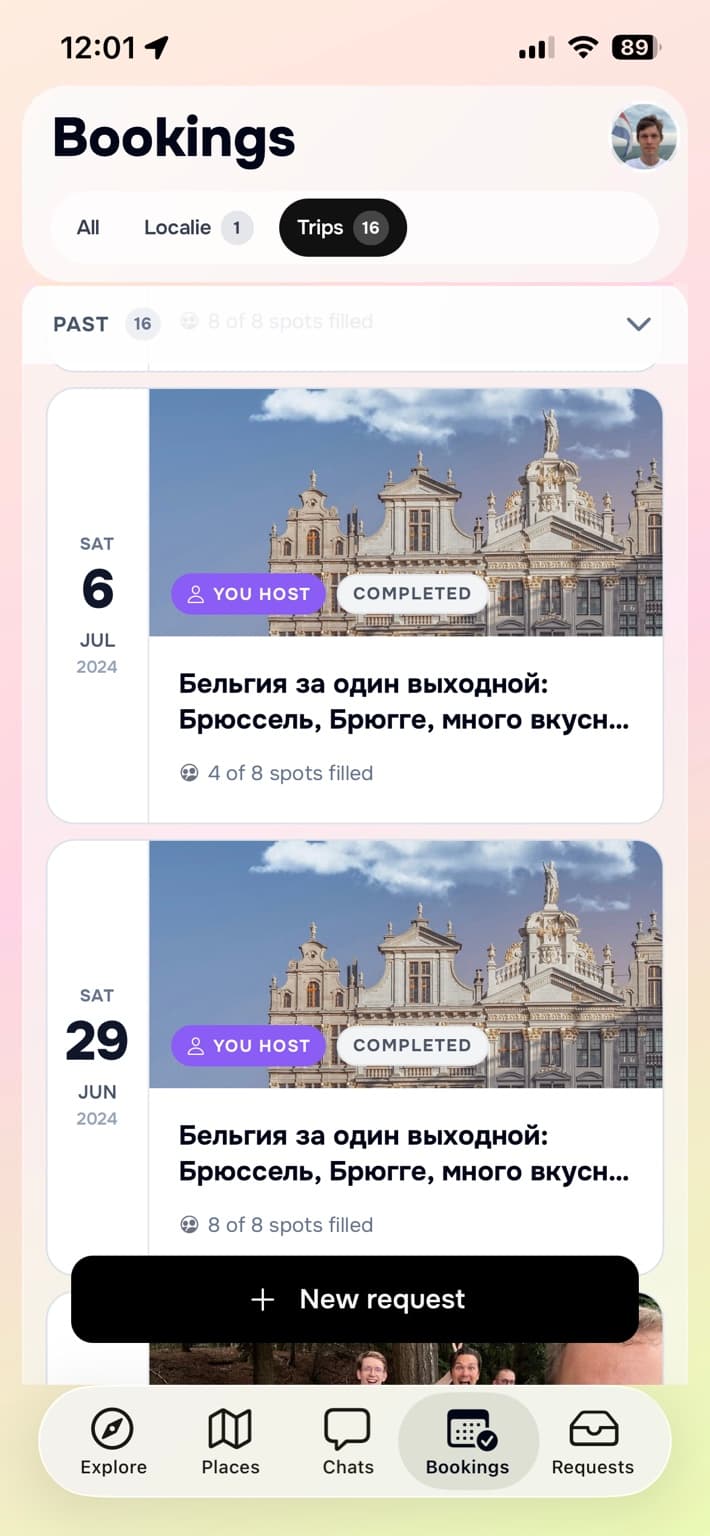
Task: Switch to the All filter
Action: click(x=88, y=228)
